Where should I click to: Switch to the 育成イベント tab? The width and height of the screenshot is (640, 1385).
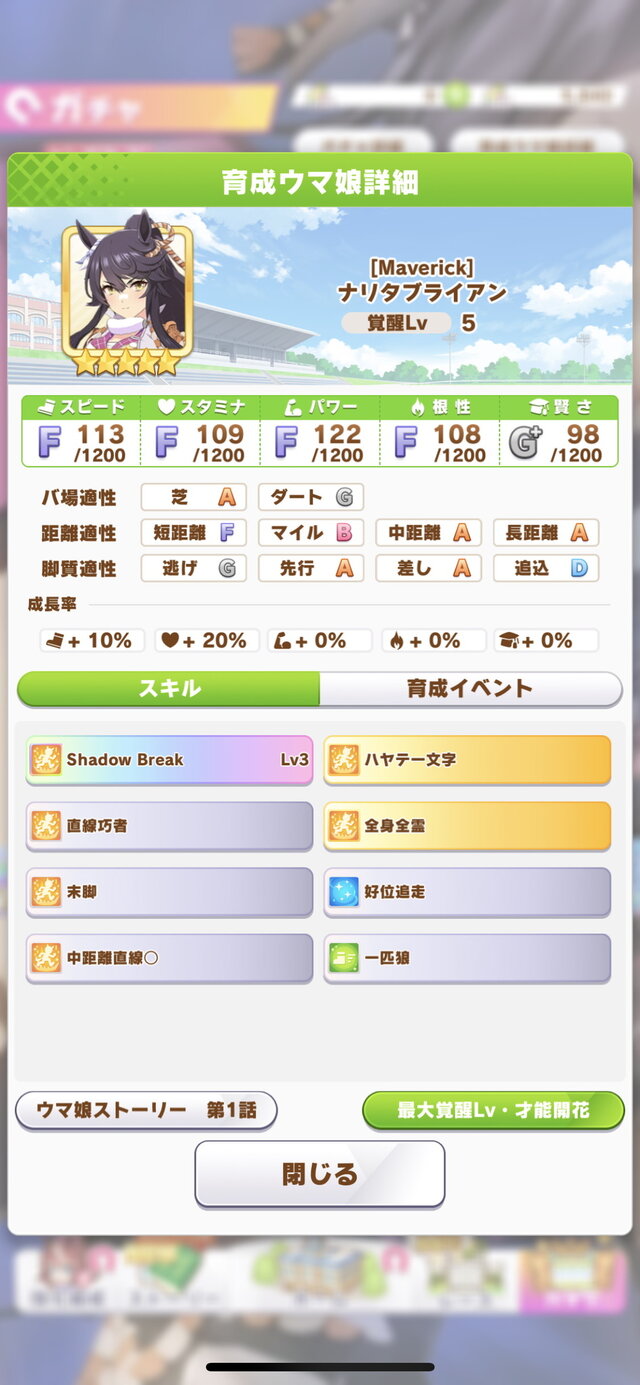[470, 689]
